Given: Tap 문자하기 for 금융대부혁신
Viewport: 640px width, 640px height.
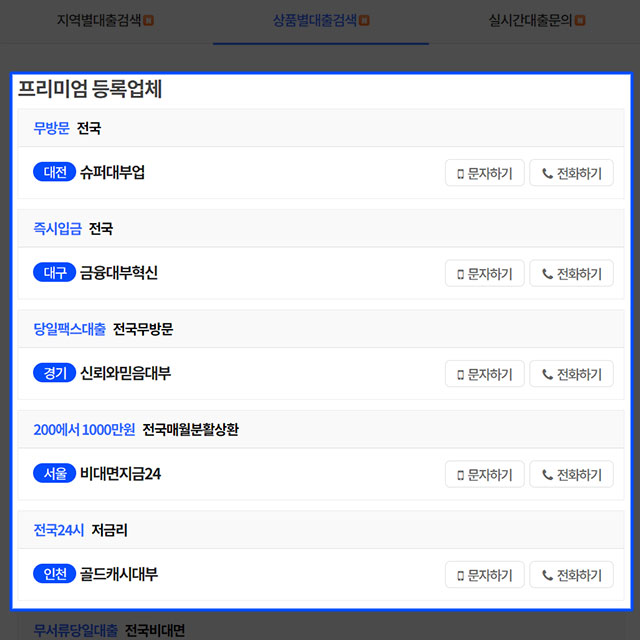Looking at the screenshot, I should click(x=484, y=273).
